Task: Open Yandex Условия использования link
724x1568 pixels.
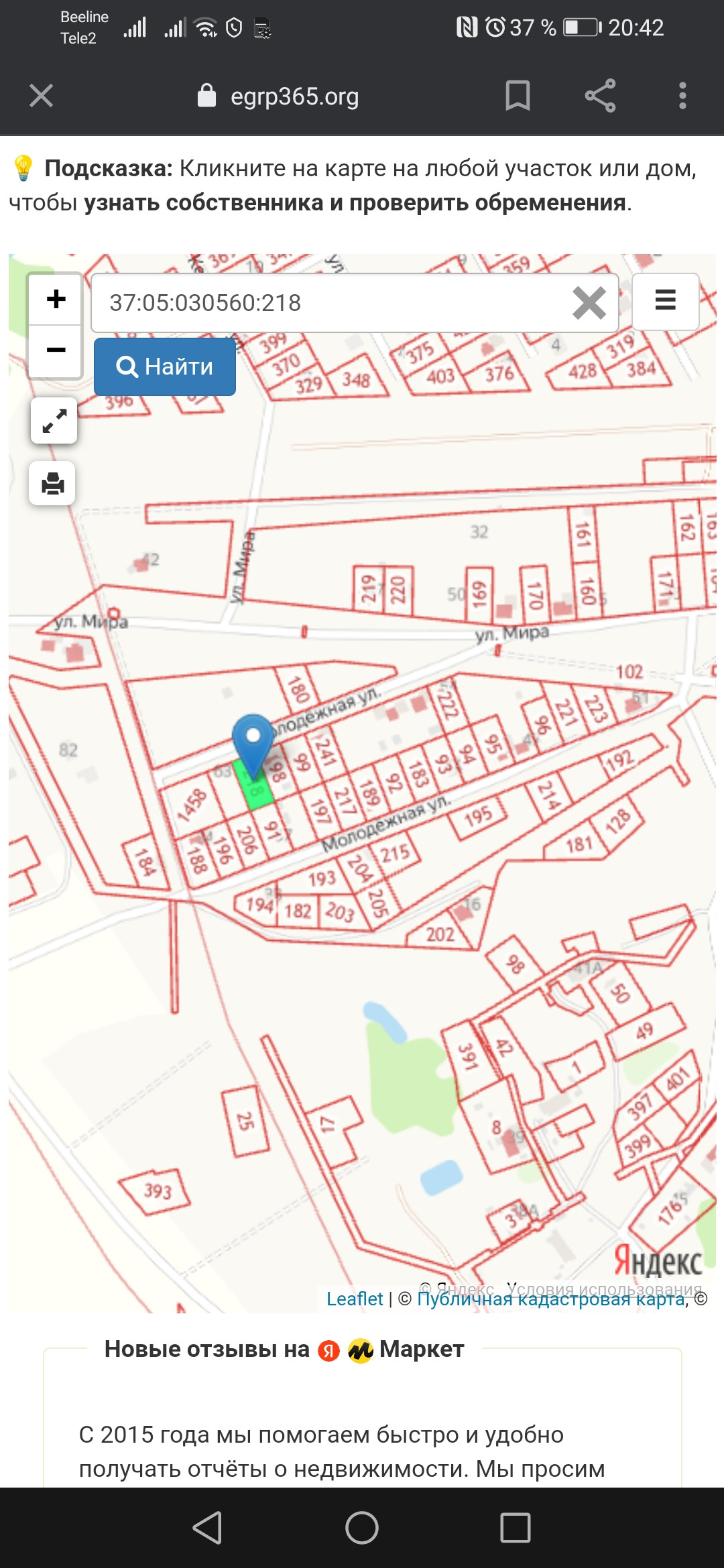Action: [603, 1288]
